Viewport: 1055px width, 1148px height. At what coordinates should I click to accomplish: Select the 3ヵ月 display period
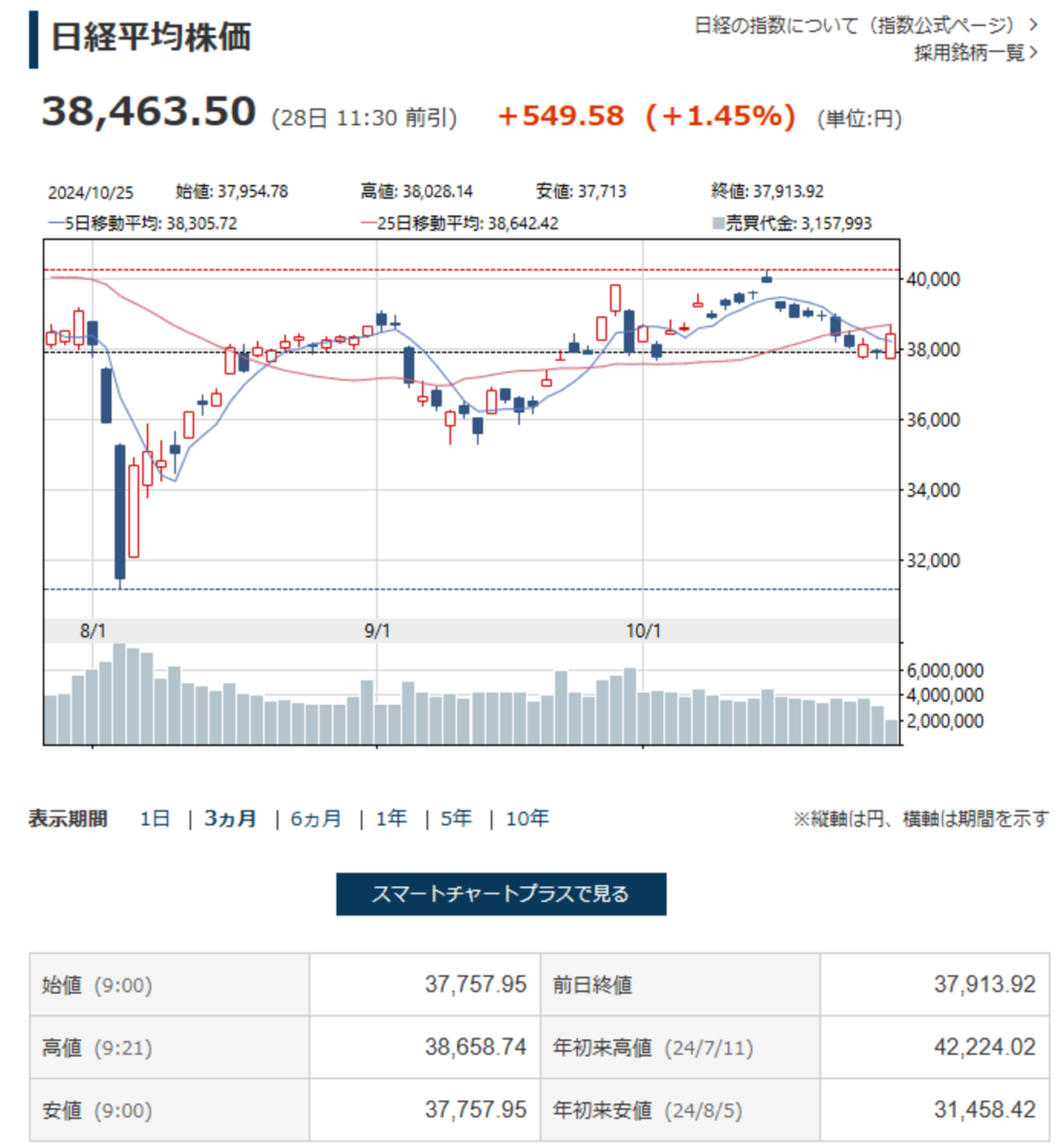tap(230, 819)
